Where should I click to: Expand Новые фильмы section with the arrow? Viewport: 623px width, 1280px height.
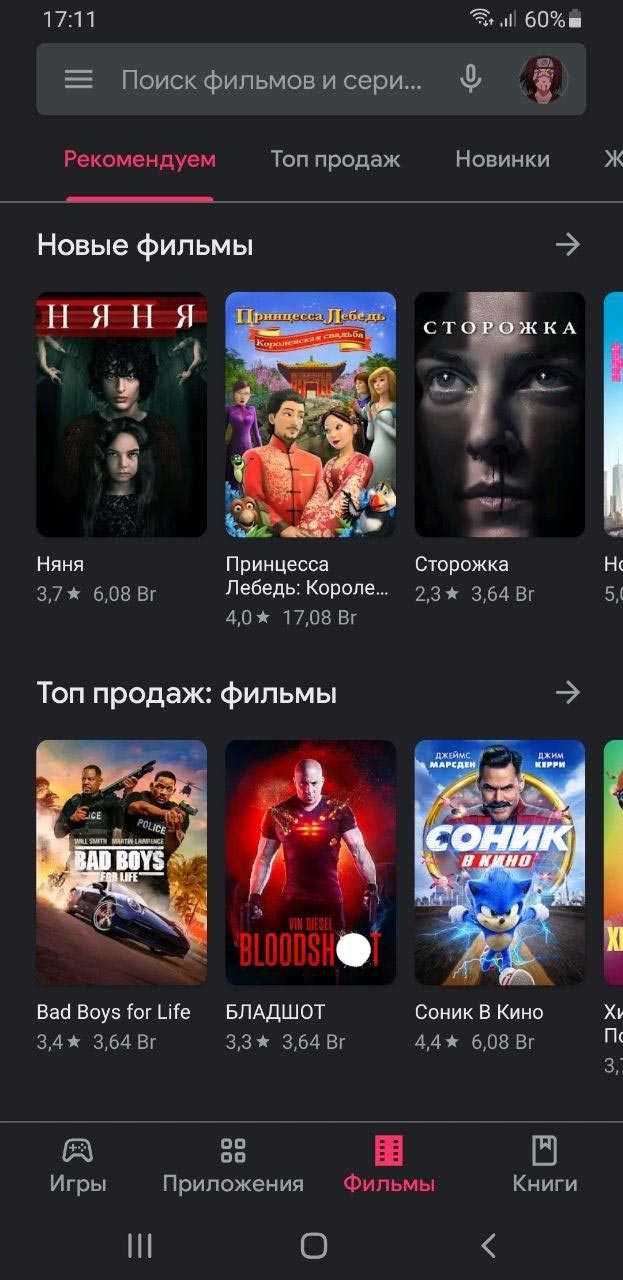click(x=567, y=245)
